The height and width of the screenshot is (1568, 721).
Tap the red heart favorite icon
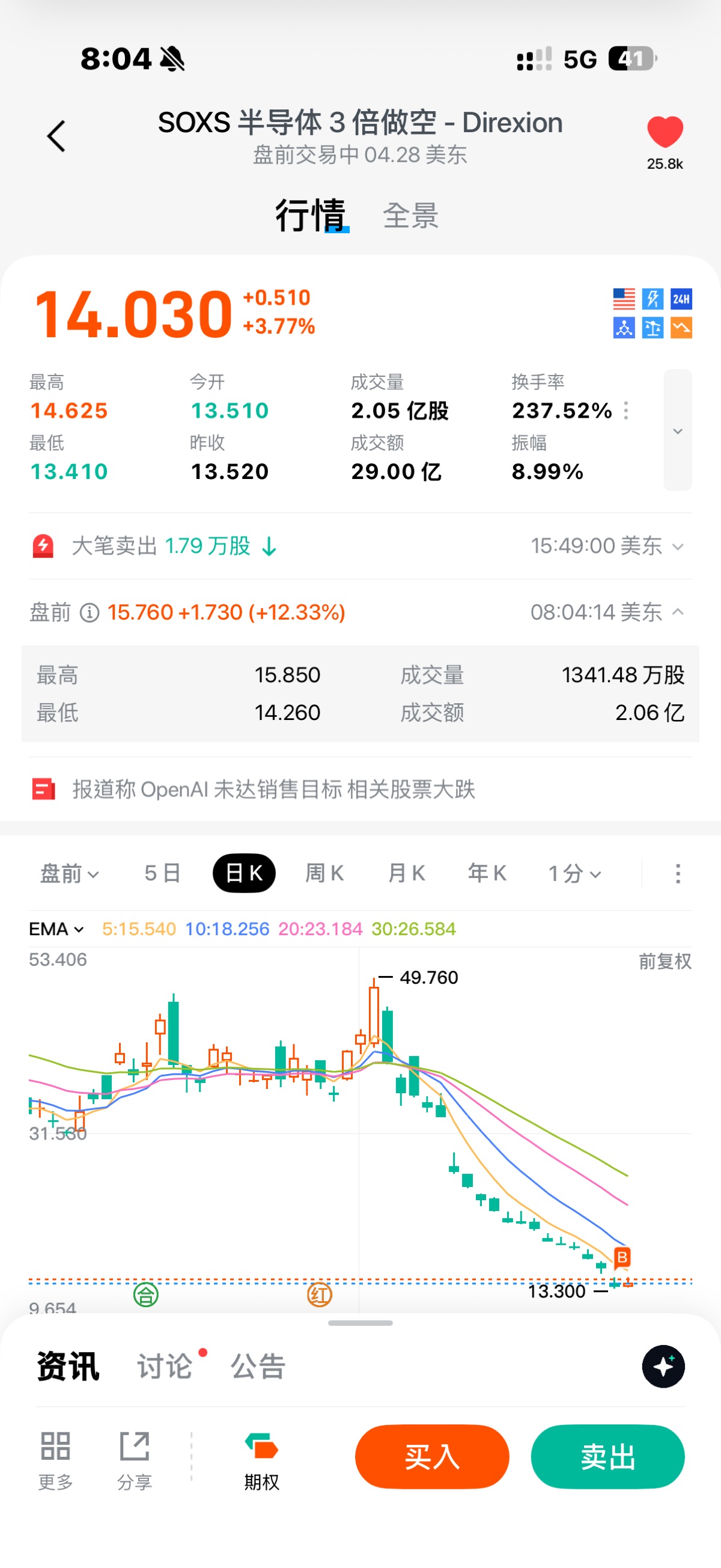point(665,132)
